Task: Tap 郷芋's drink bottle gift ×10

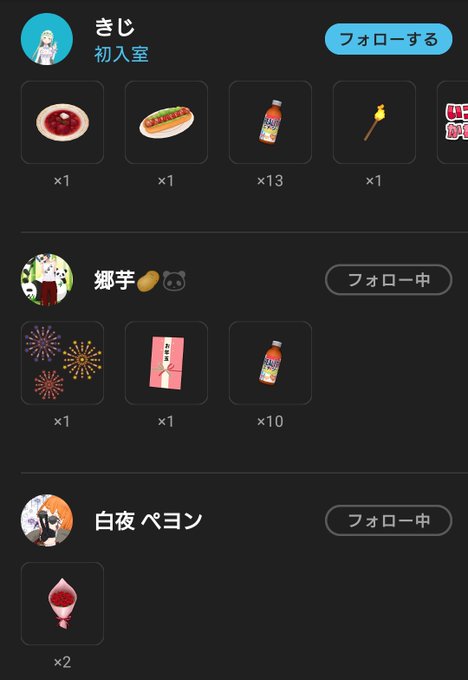Action: click(x=270, y=363)
